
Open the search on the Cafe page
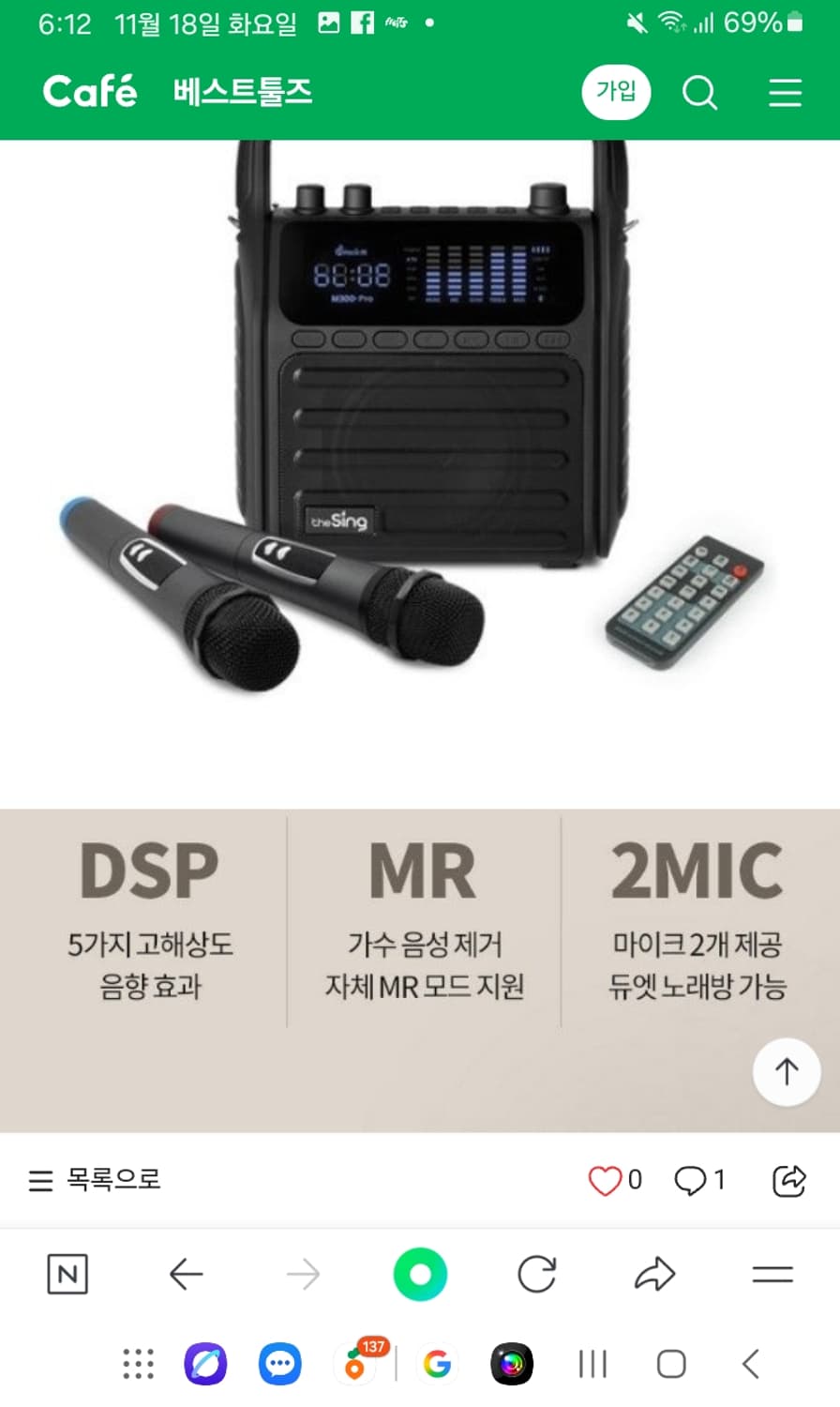click(x=699, y=92)
